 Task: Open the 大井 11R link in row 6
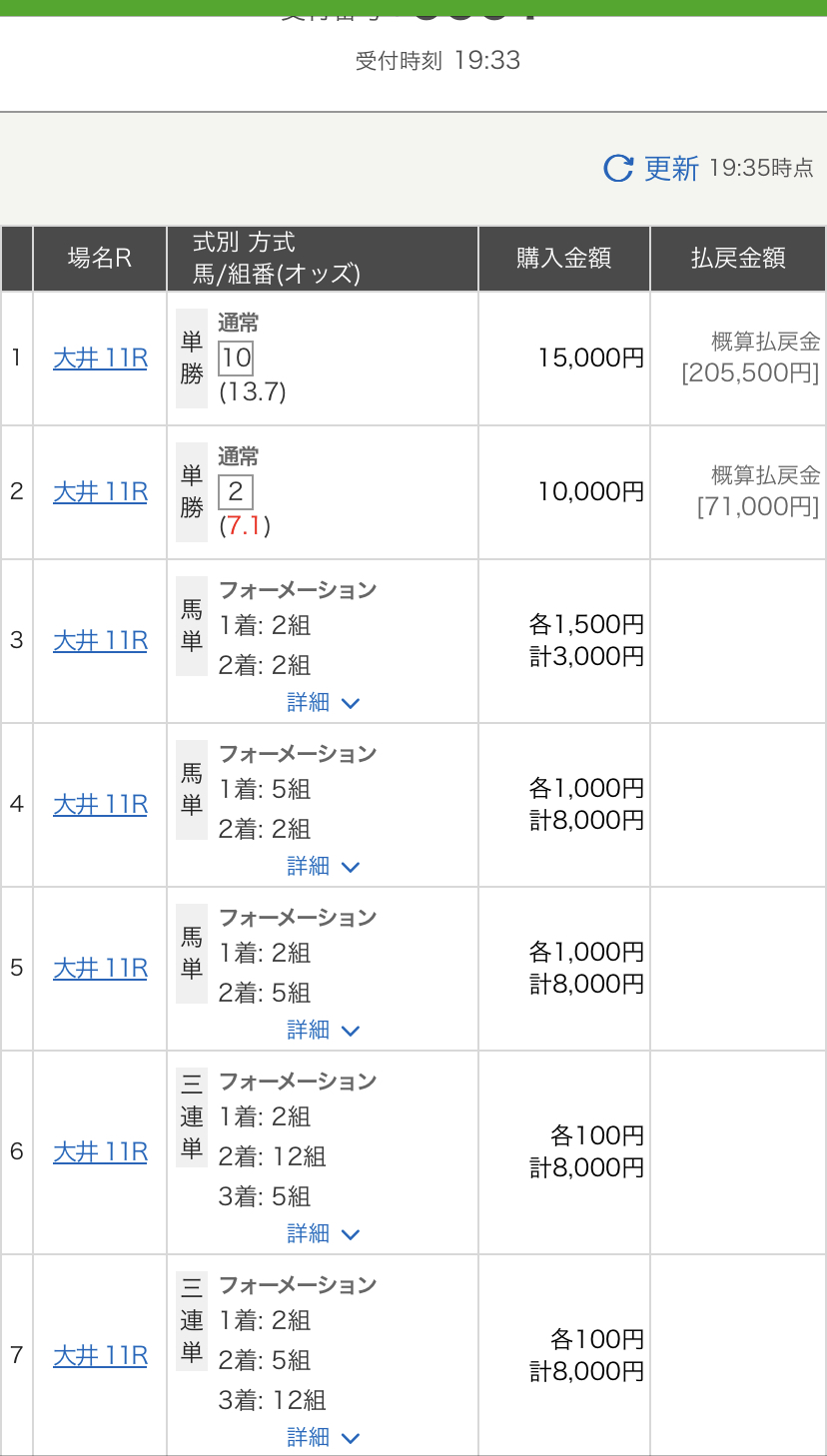click(100, 1151)
